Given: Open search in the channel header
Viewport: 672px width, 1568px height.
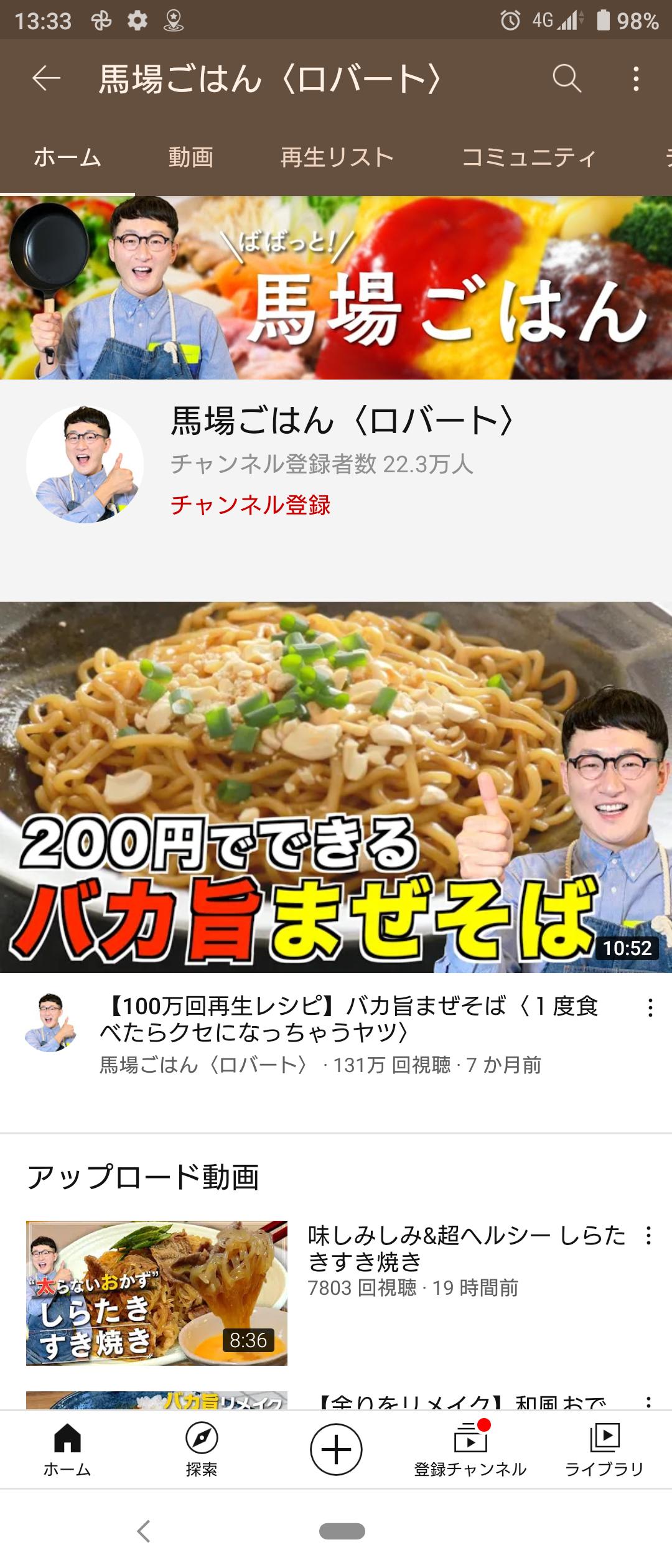Looking at the screenshot, I should pos(567,79).
